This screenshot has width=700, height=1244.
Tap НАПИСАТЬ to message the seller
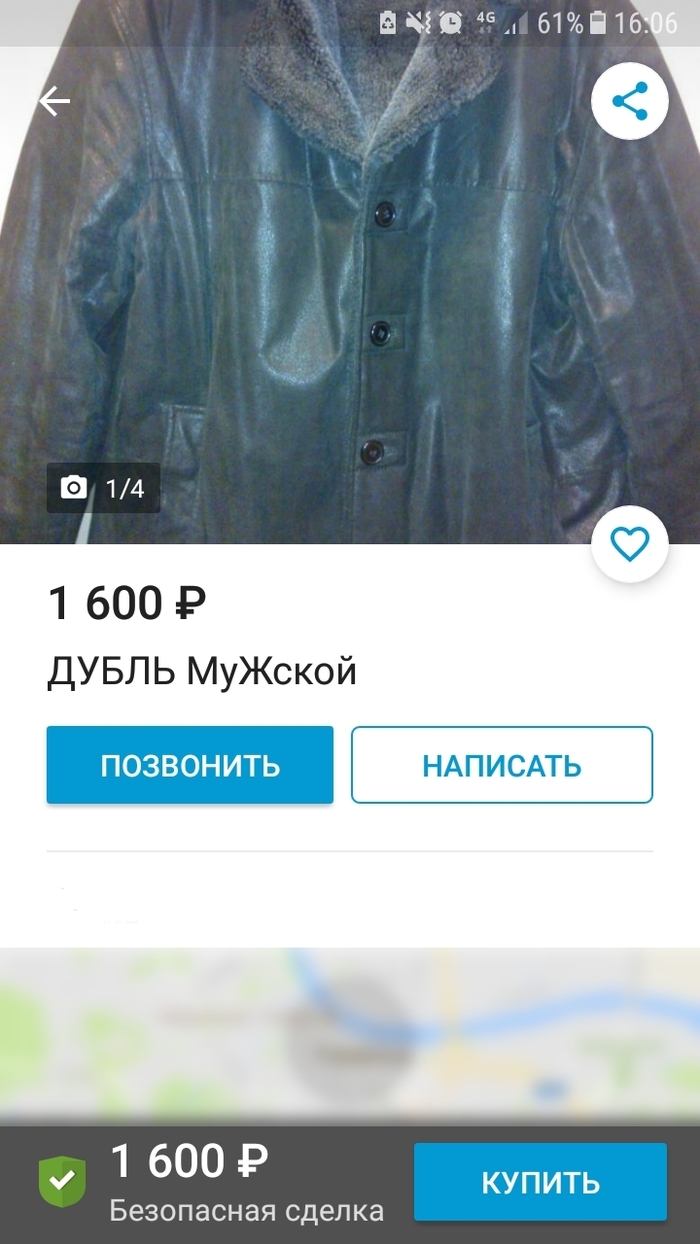pos(502,765)
